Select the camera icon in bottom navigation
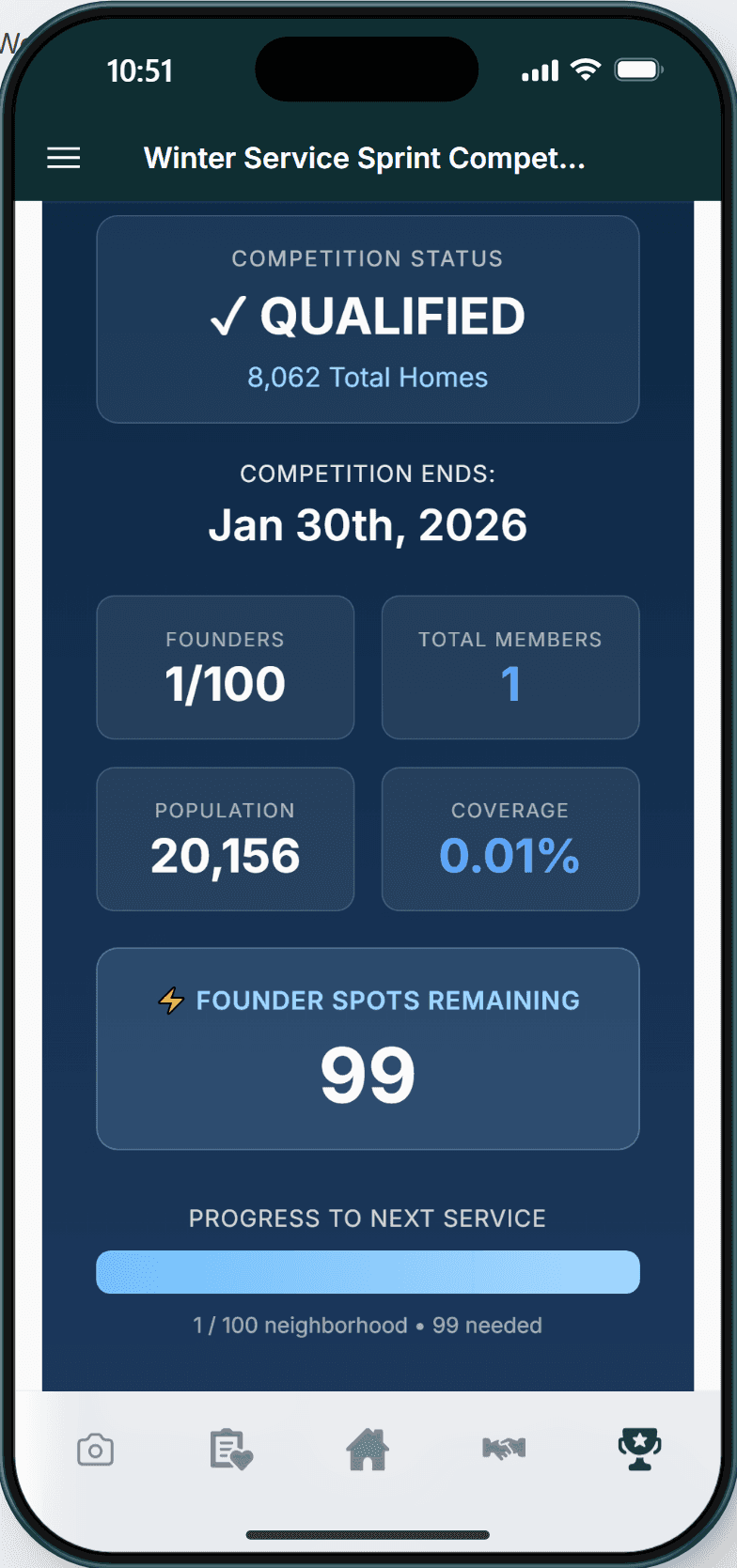This screenshot has height=1568, width=737. 95,1450
